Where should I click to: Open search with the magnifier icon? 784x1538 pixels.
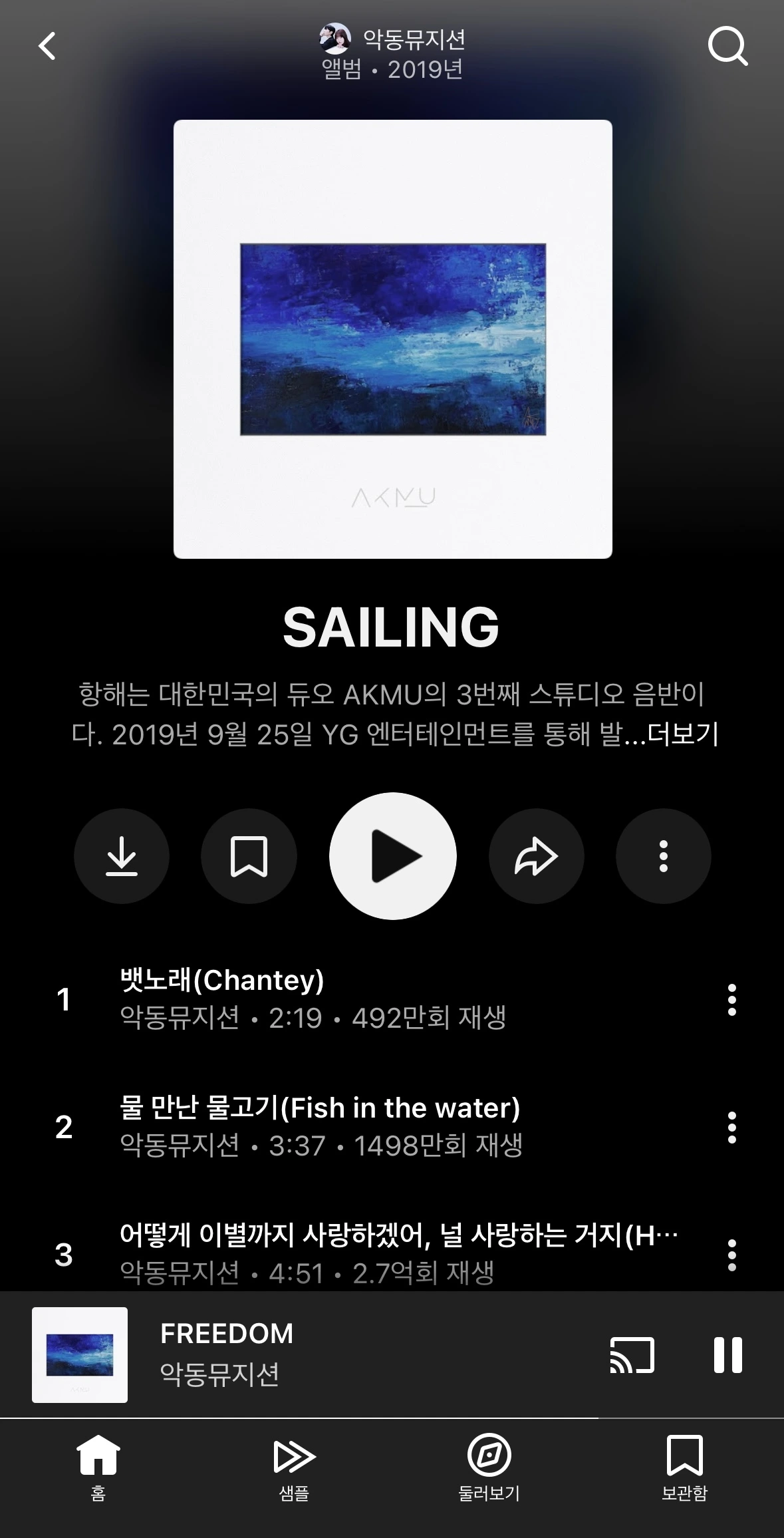(727, 47)
